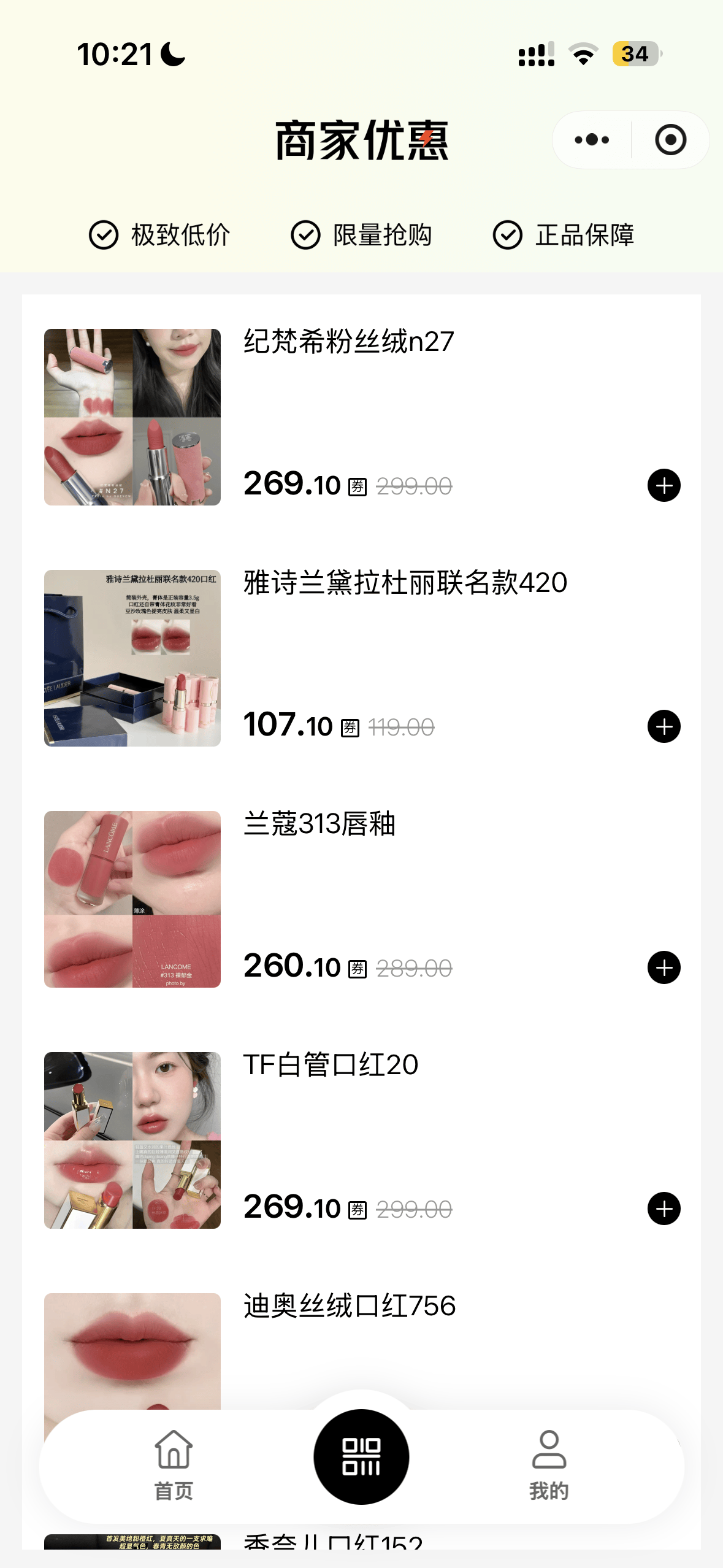The height and width of the screenshot is (1568, 723).
Task: Tap the plus button on 雅诗兰黛拉杜丽联名款420
Action: [665, 726]
